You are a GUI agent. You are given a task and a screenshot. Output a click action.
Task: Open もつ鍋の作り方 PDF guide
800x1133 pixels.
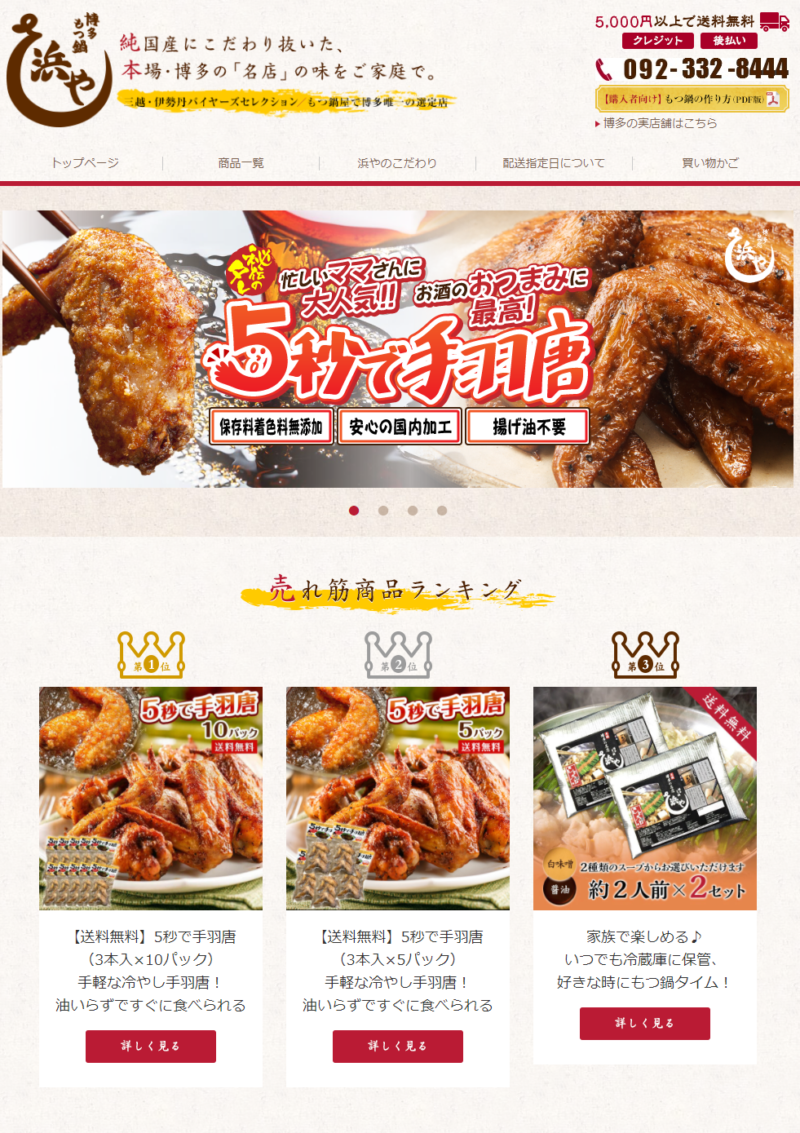(x=691, y=99)
